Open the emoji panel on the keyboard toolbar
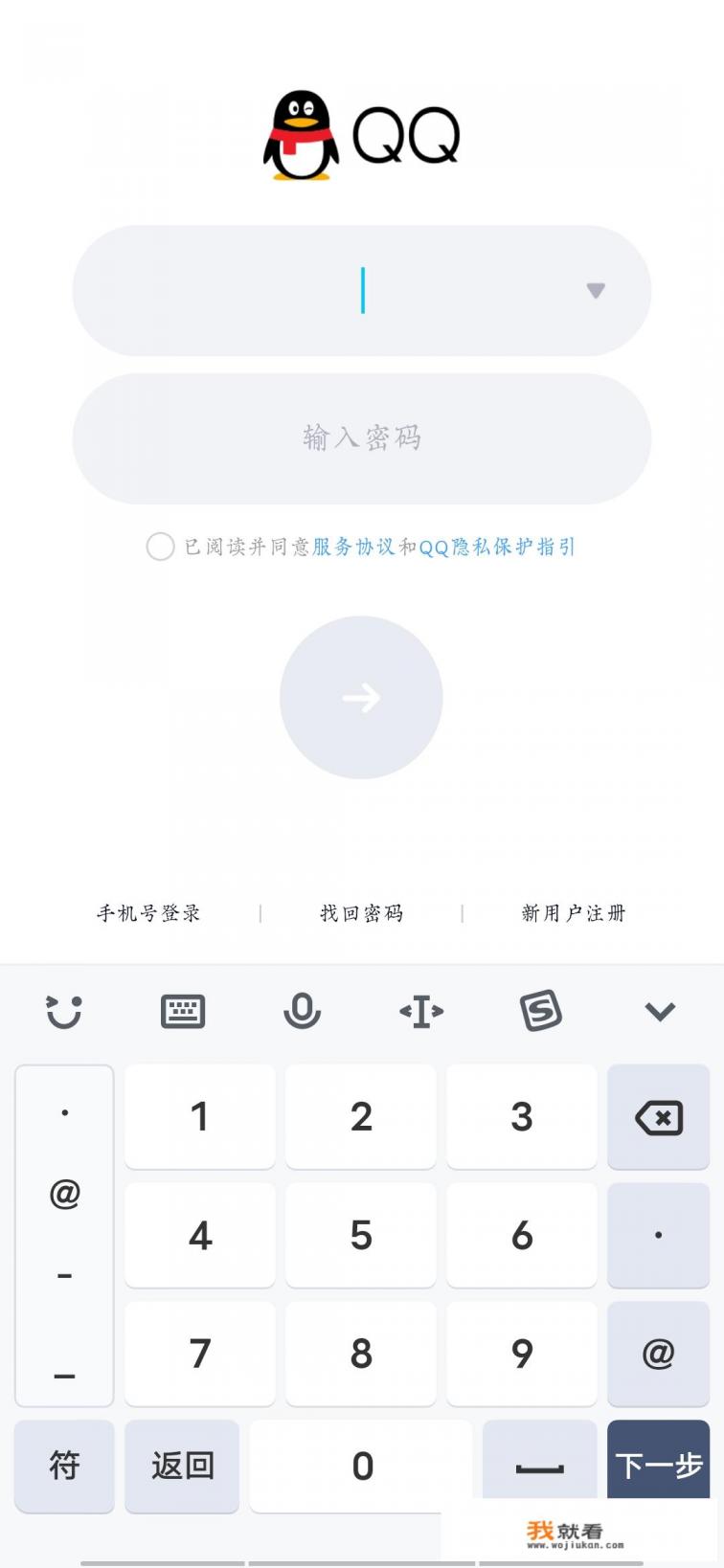Image resolution: width=724 pixels, height=1568 pixels. point(63,1010)
